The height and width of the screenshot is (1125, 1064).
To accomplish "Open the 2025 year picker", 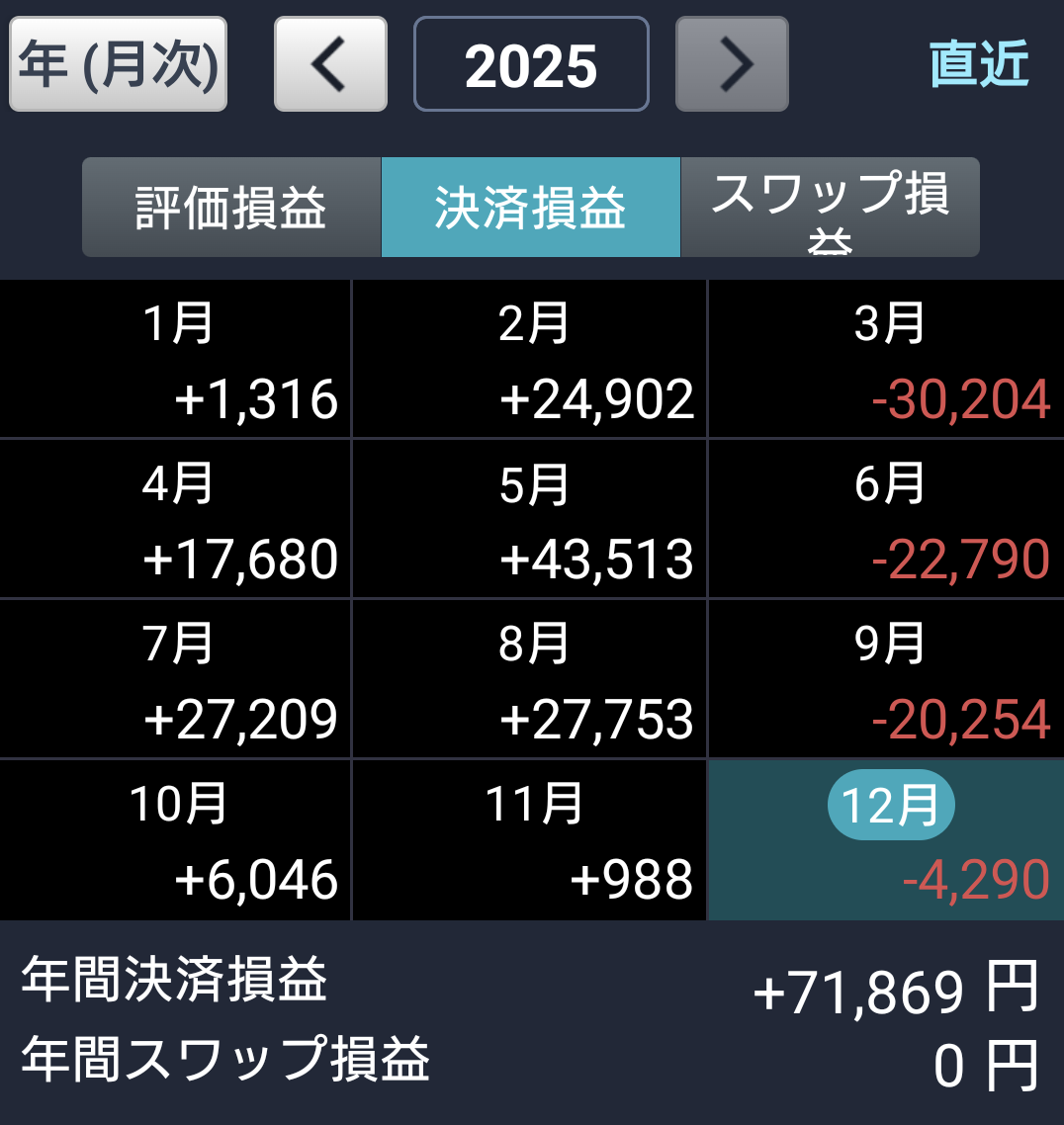I will pyautogui.click(x=531, y=64).
